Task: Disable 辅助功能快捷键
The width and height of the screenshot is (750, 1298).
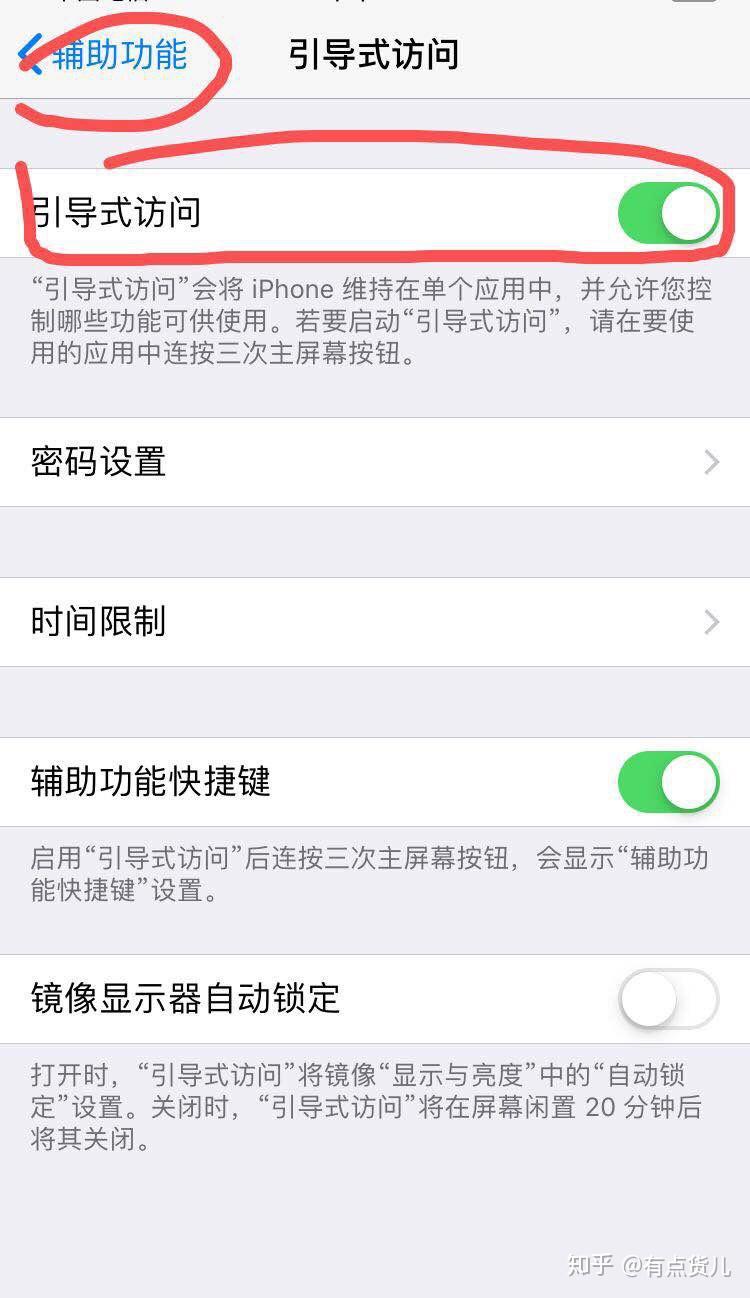Action: click(669, 782)
